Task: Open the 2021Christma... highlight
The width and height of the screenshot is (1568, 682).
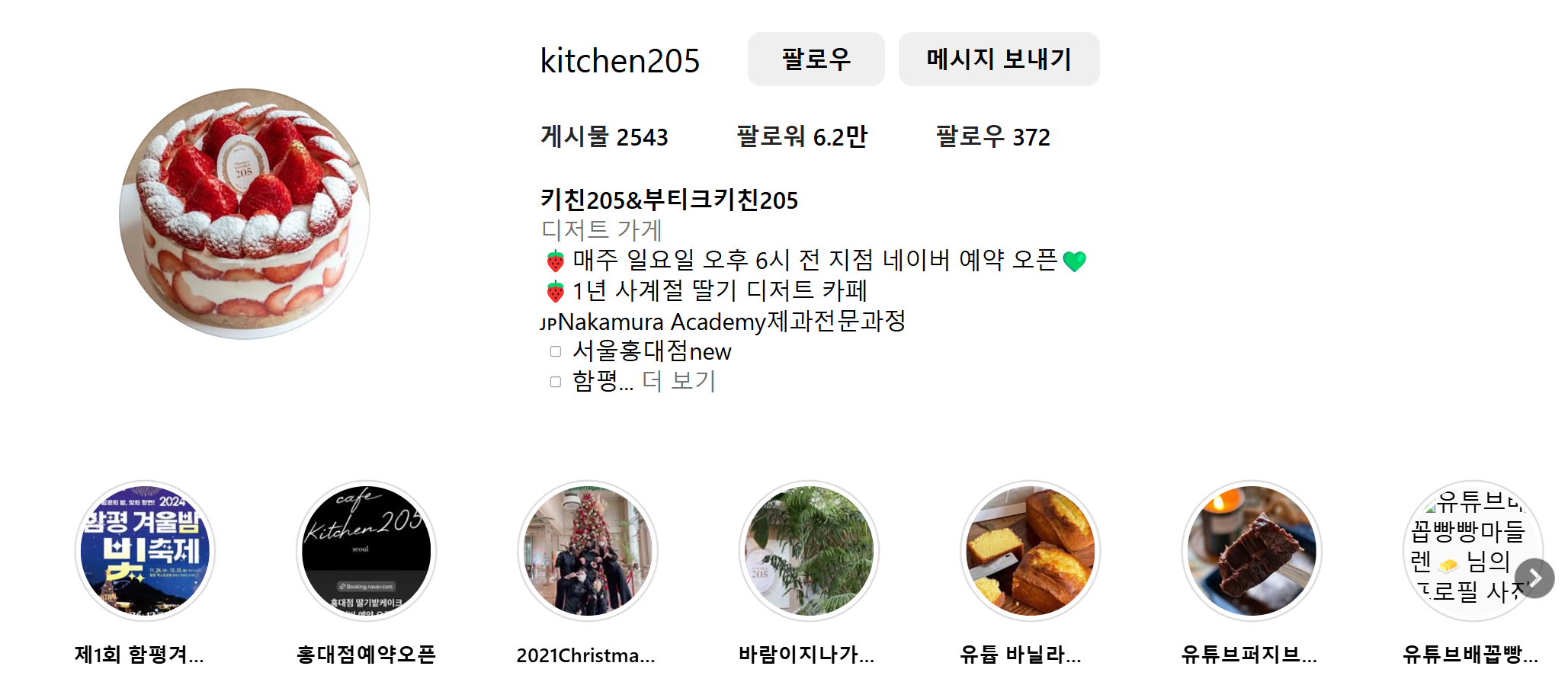Action: [x=588, y=551]
